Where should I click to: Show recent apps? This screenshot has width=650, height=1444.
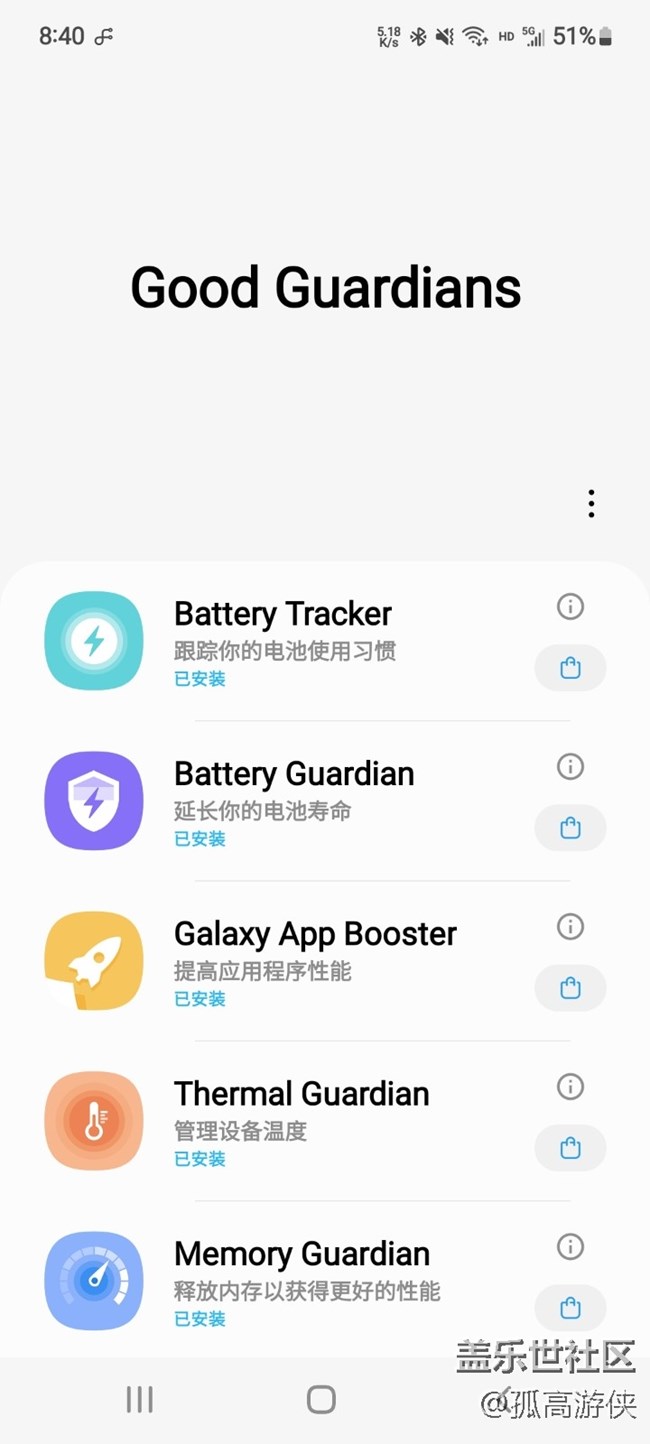140,1400
